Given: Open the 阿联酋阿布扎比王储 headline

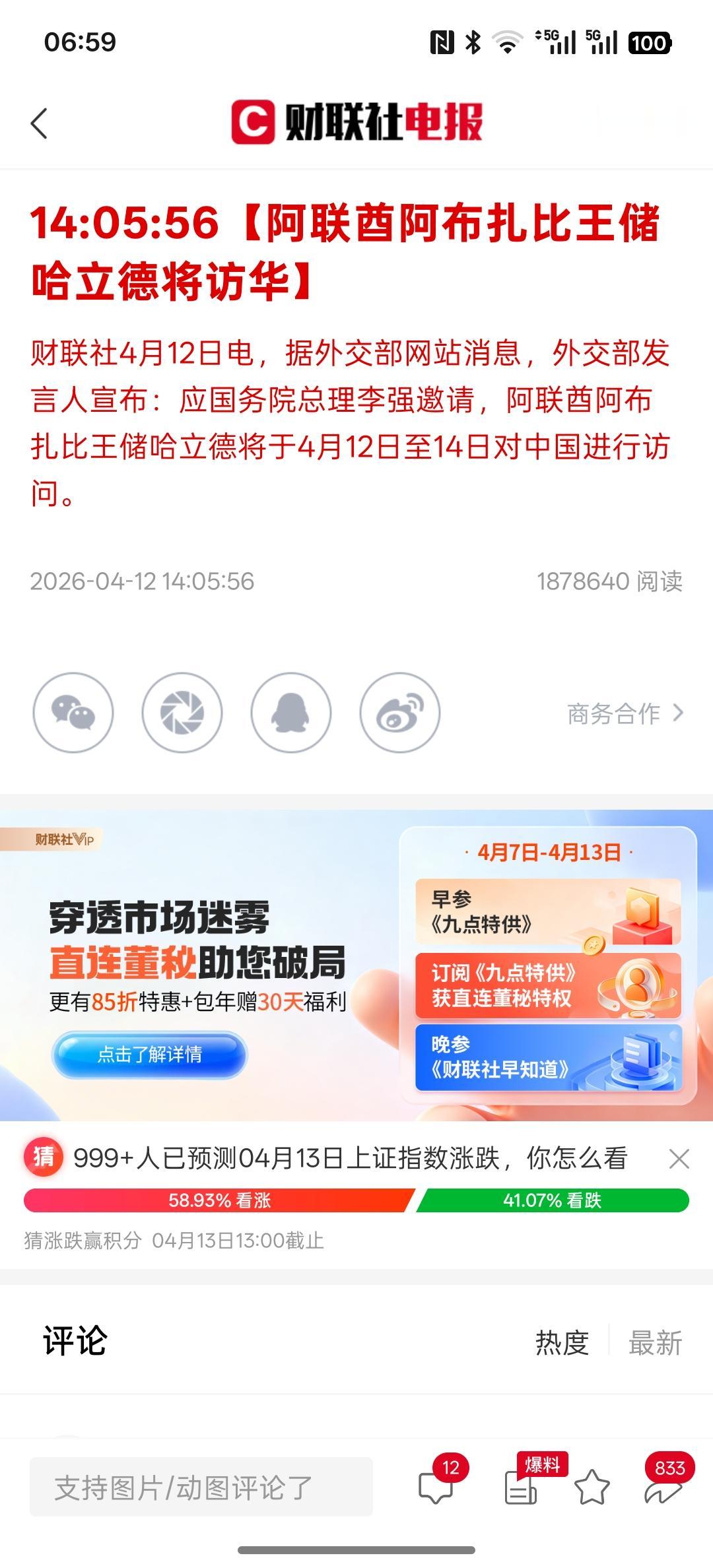Looking at the screenshot, I should [350, 251].
